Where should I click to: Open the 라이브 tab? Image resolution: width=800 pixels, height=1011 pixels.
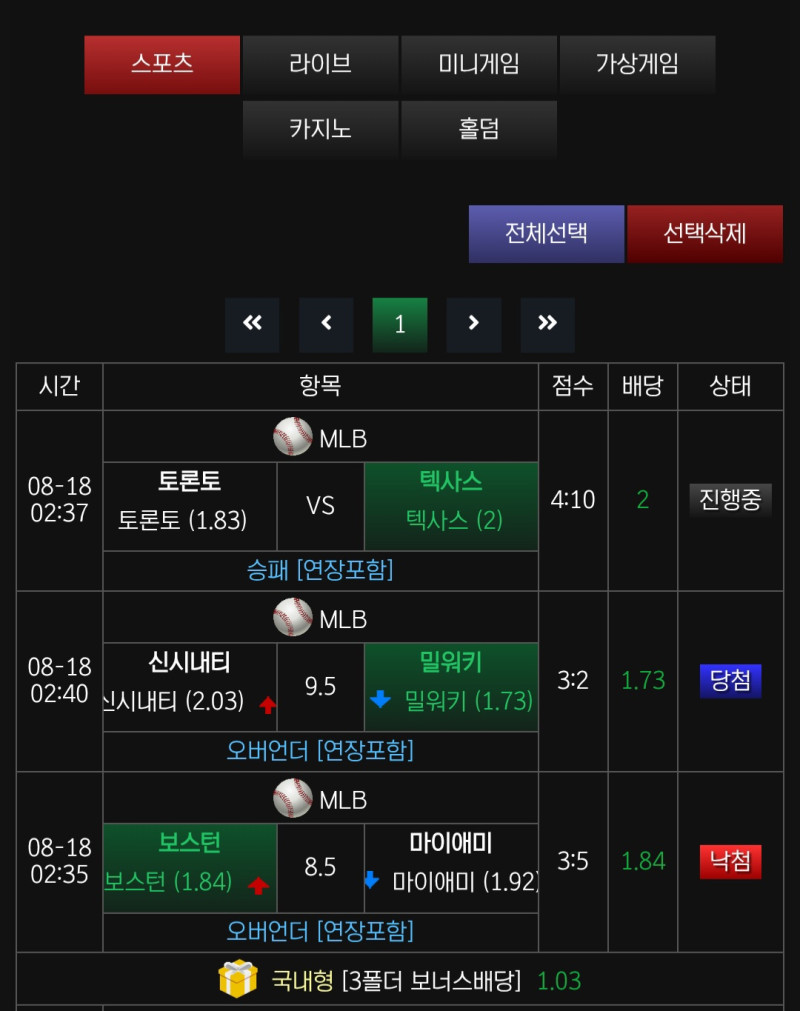pyautogui.click(x=320, y=65)
